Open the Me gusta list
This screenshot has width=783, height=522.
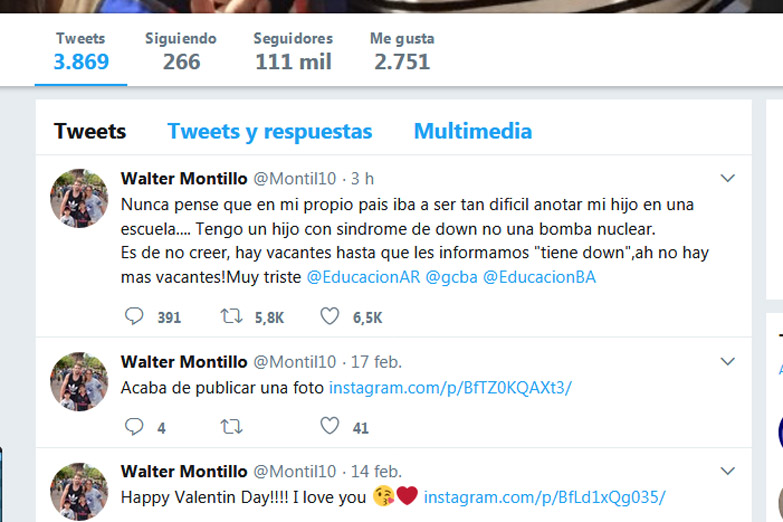402,51
